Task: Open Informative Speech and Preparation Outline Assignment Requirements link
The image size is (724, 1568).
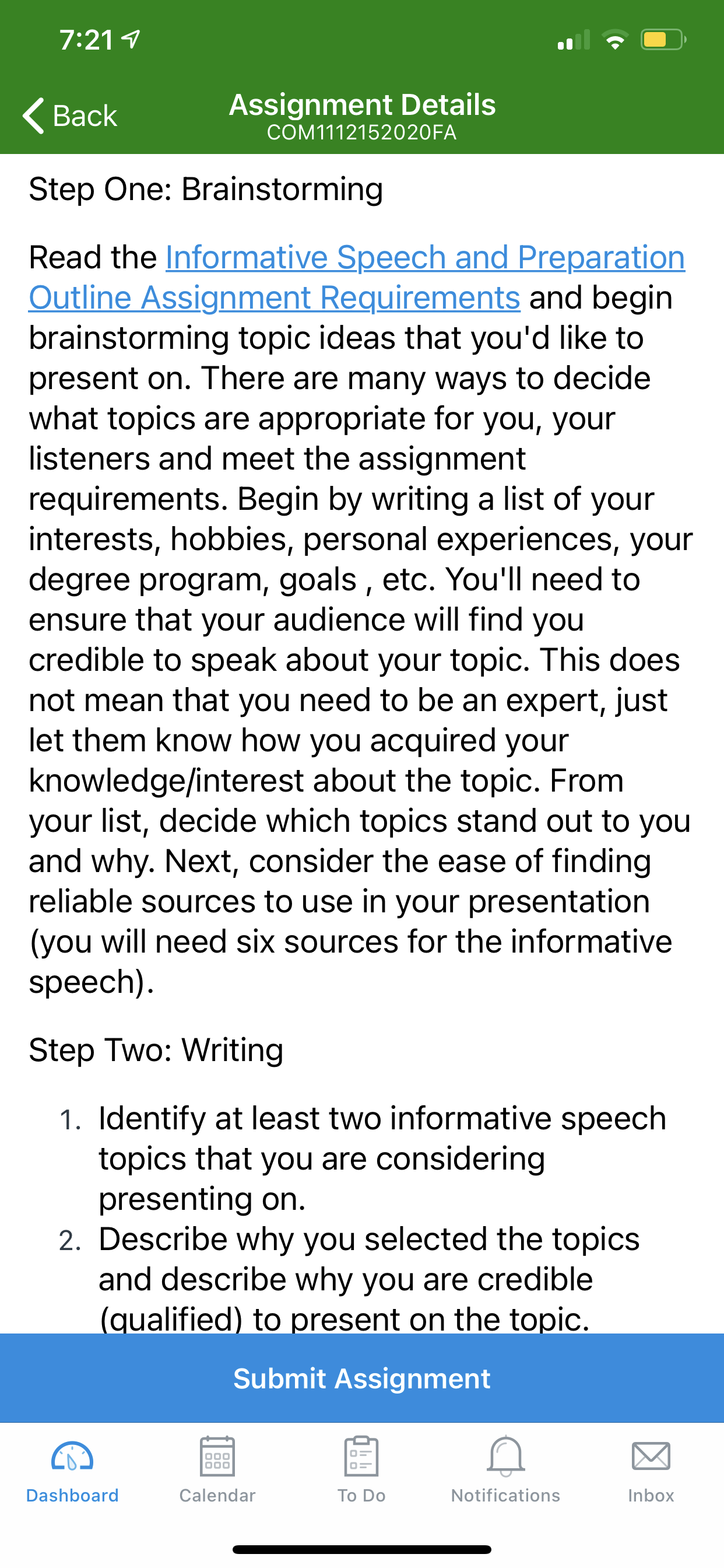Action: pos(357,278)
